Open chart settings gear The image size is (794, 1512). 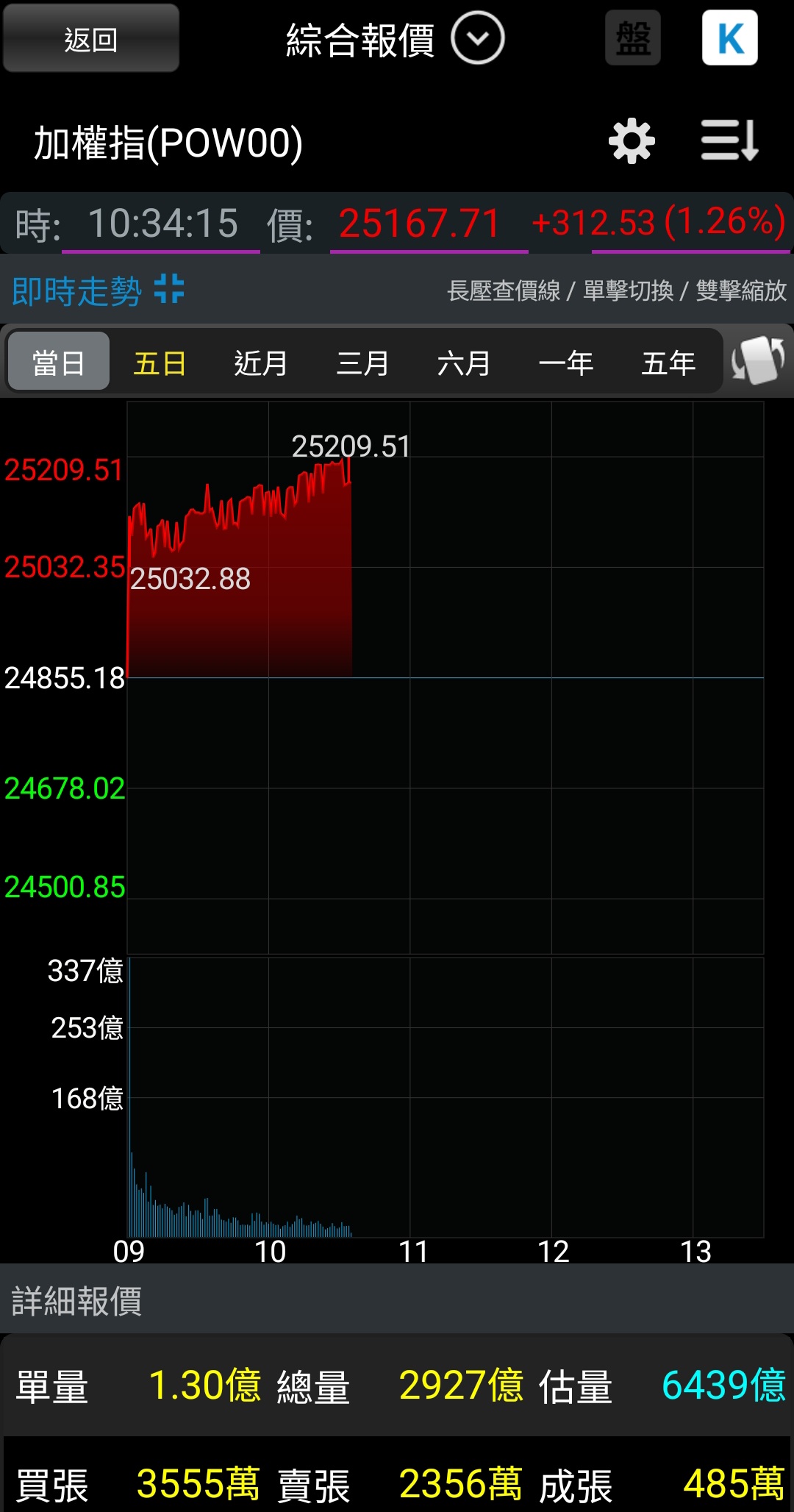click(x=632, y=140)
